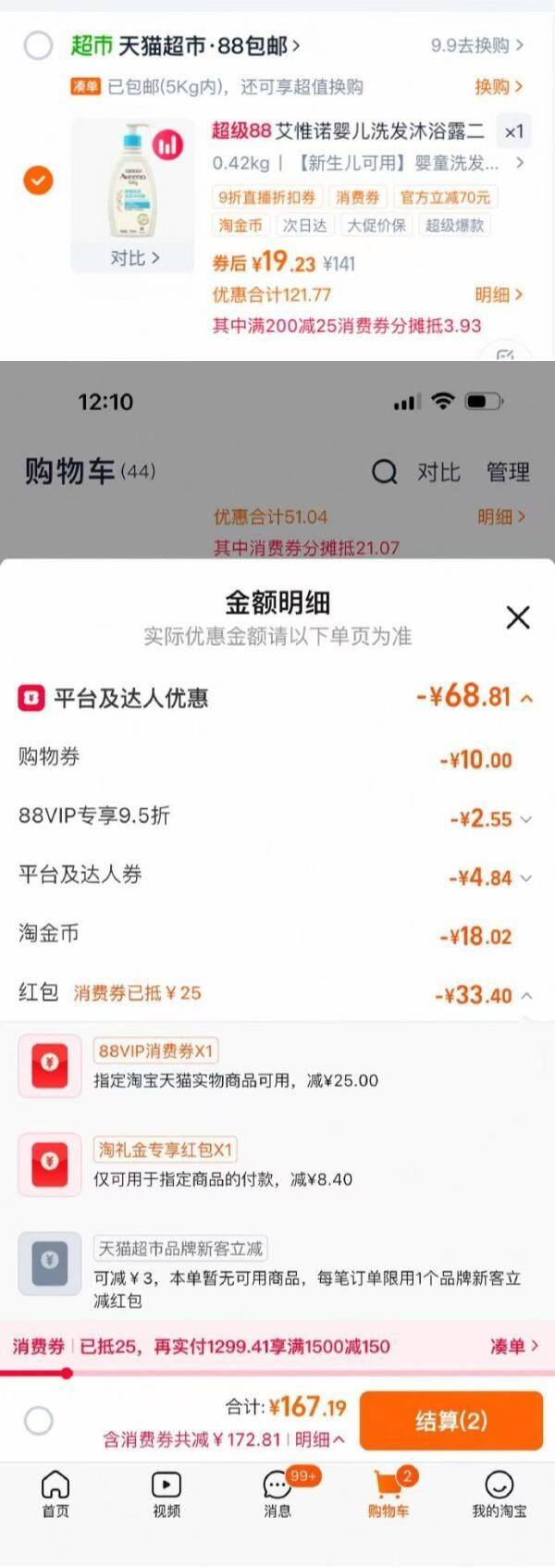Open the 消息 tab
The height and width of the screenshot is (1568, 555).
coord(277,1495)
